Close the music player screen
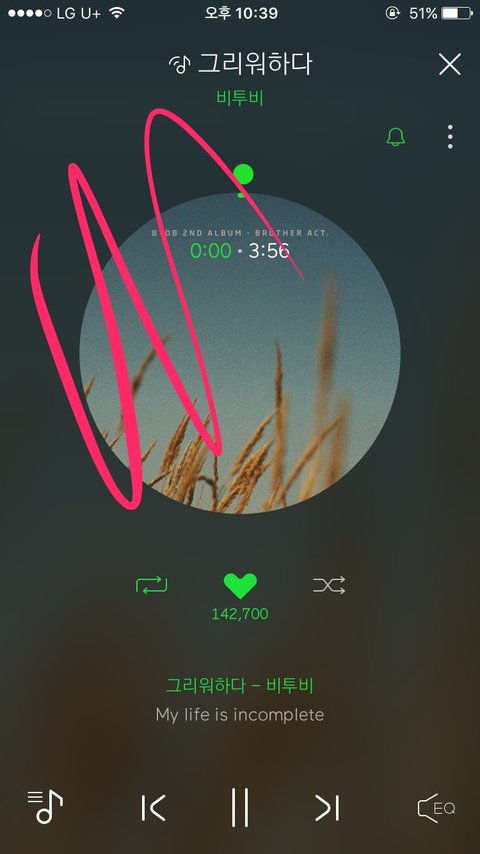480x854 pixels. point(450,64)
